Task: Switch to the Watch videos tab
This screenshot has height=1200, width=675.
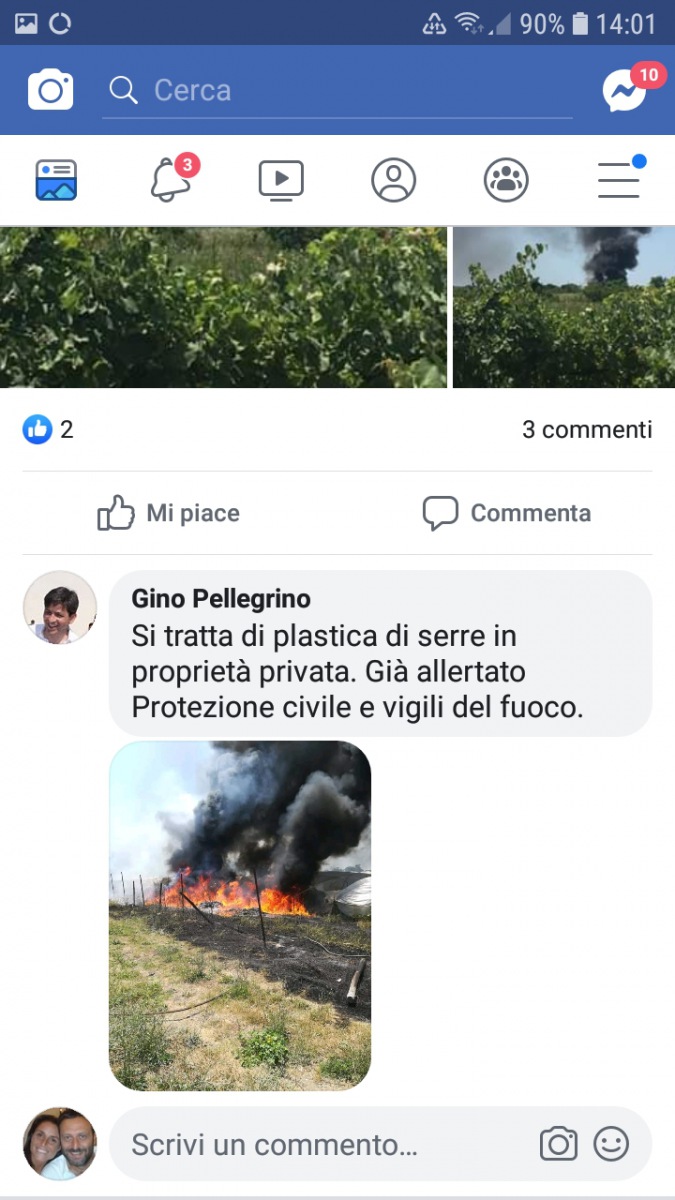Action: pos(281,181)
